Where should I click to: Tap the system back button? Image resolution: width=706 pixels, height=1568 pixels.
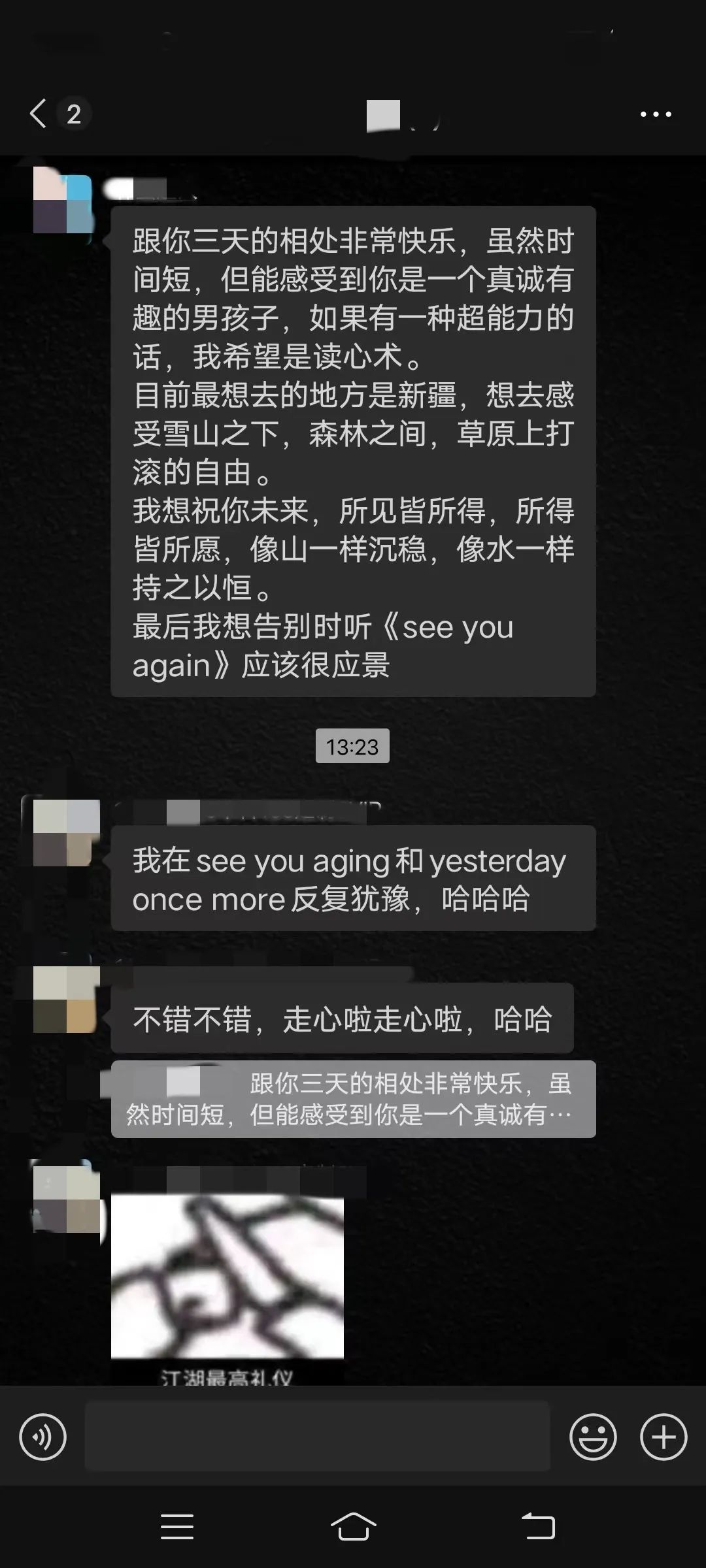pos(537,1527)
